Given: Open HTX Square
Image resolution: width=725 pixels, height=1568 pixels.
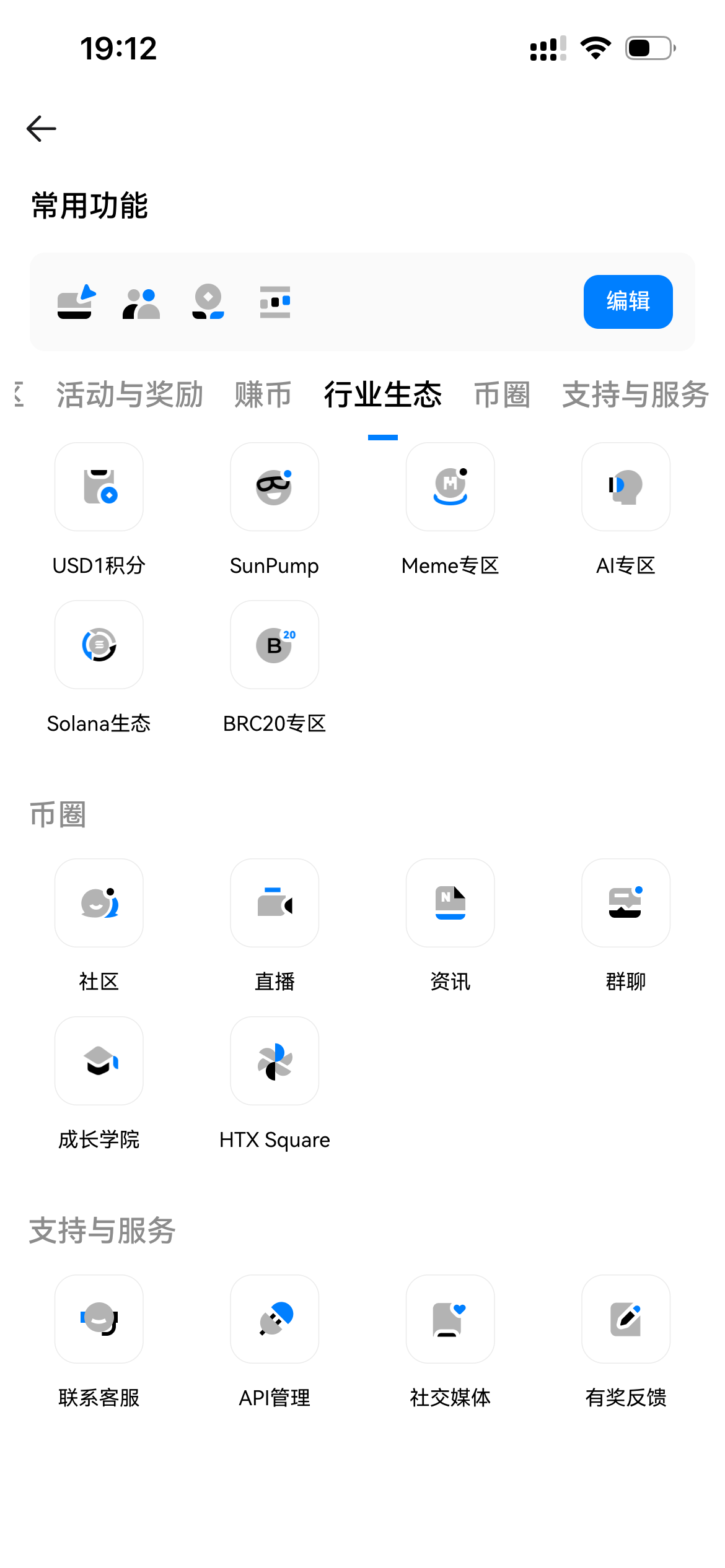Looking at the screenshot, I should pos(275,1061).
